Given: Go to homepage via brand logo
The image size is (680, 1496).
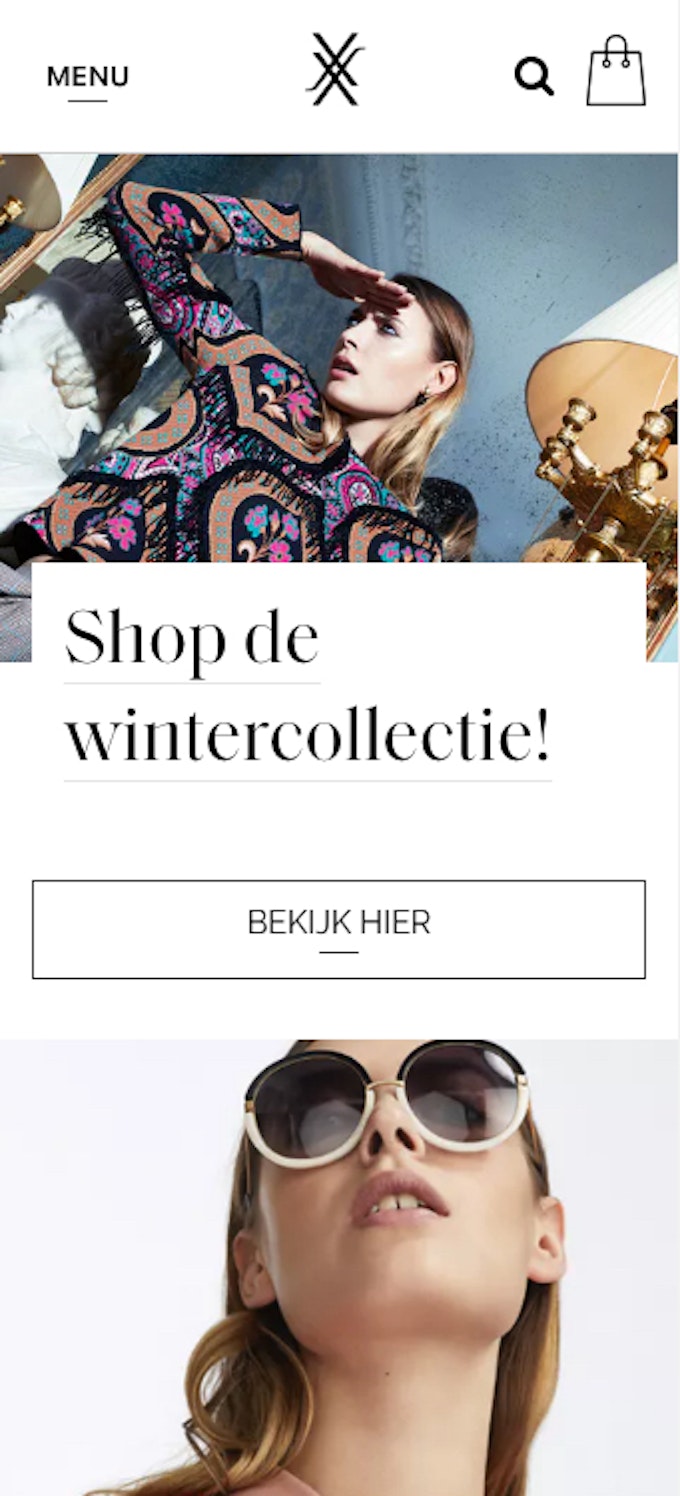Looking at the screenshot, I should (x=335, y=70).
